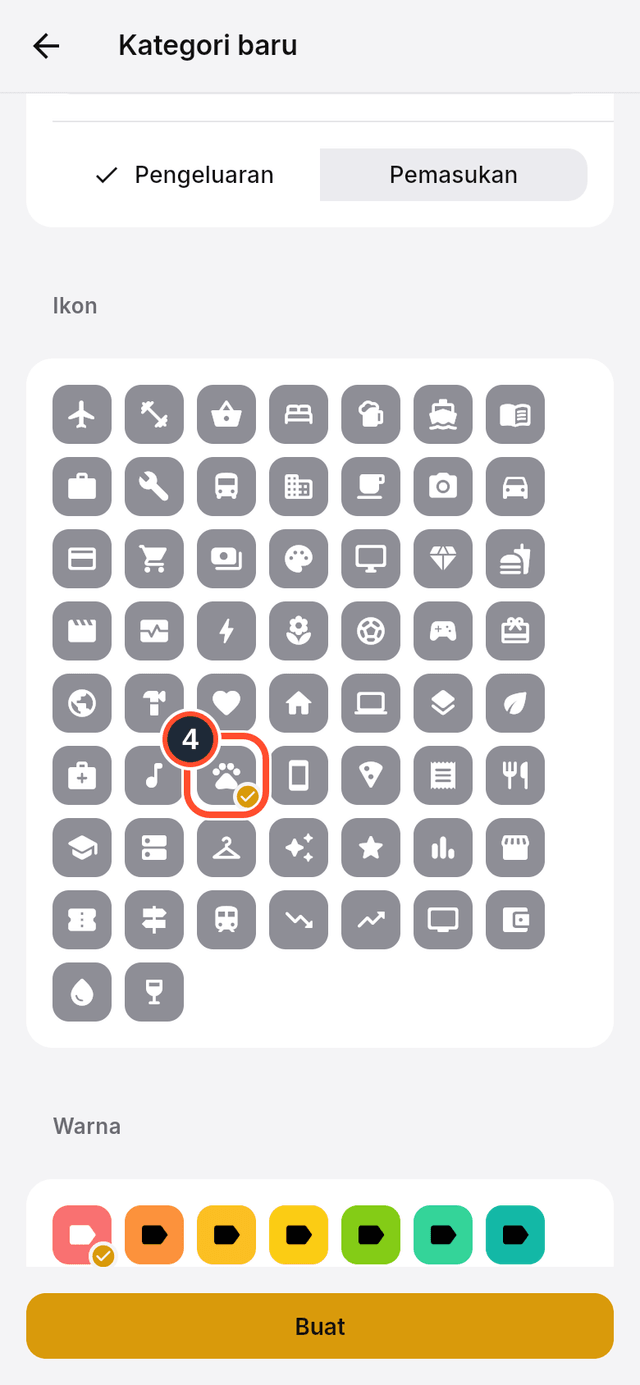Viewport: 640px width, 1385px height.
Task: Pick the music note icon
Action: 154,776
